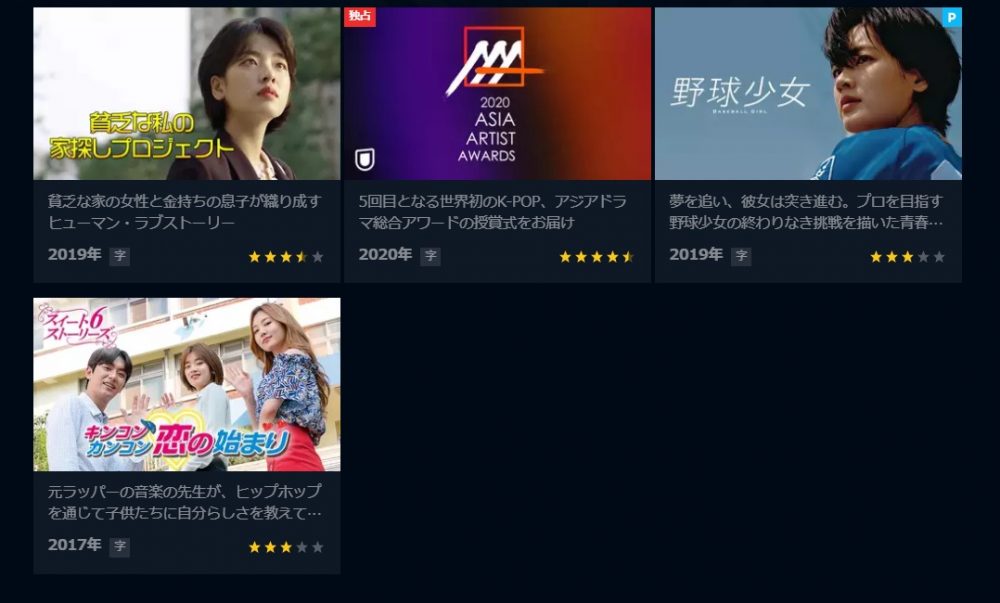Open the 野球少女 movie card
Screen dimensions: 1000x603
click(808, 95)
